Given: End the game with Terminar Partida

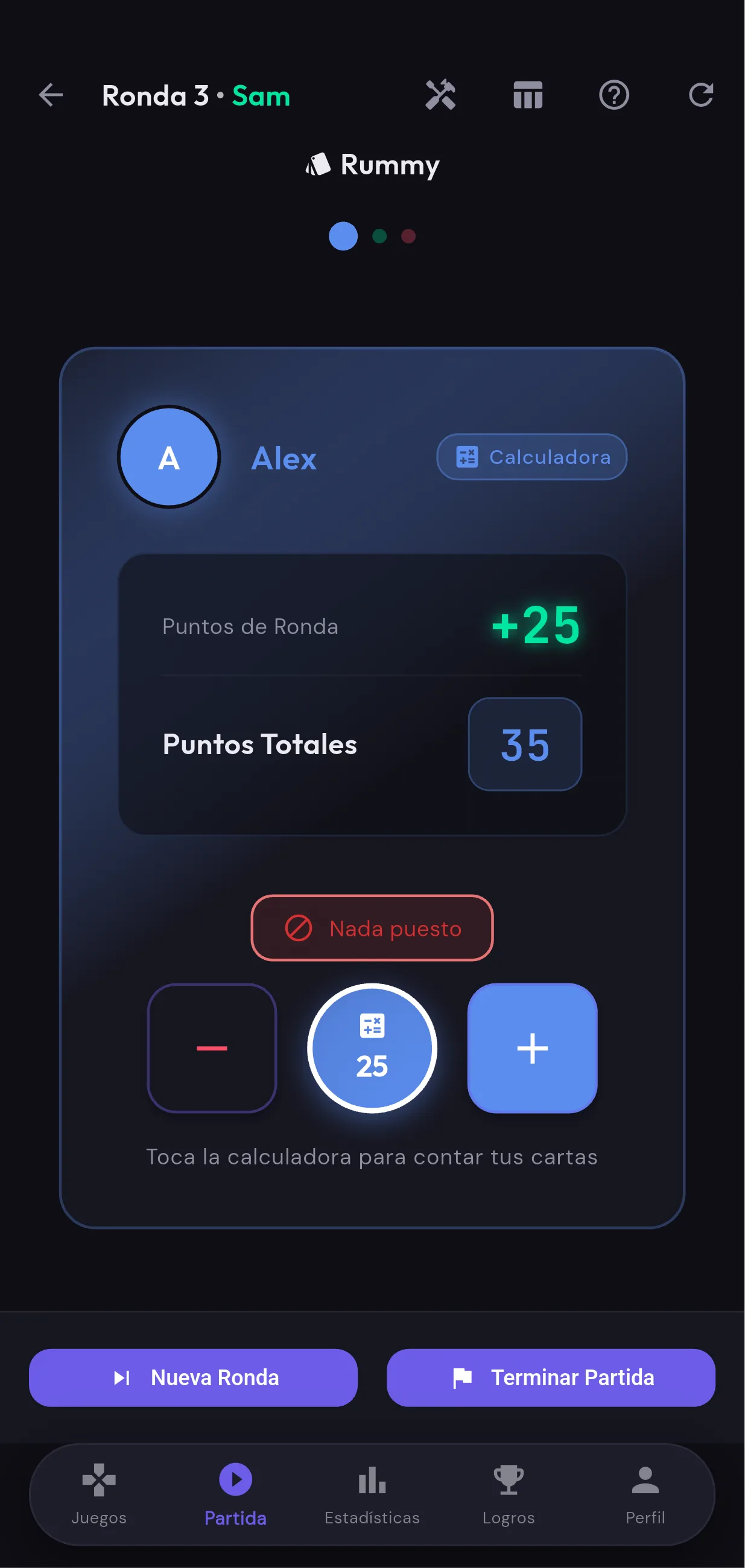Looking at the screenshot, I should point(550,1377).
